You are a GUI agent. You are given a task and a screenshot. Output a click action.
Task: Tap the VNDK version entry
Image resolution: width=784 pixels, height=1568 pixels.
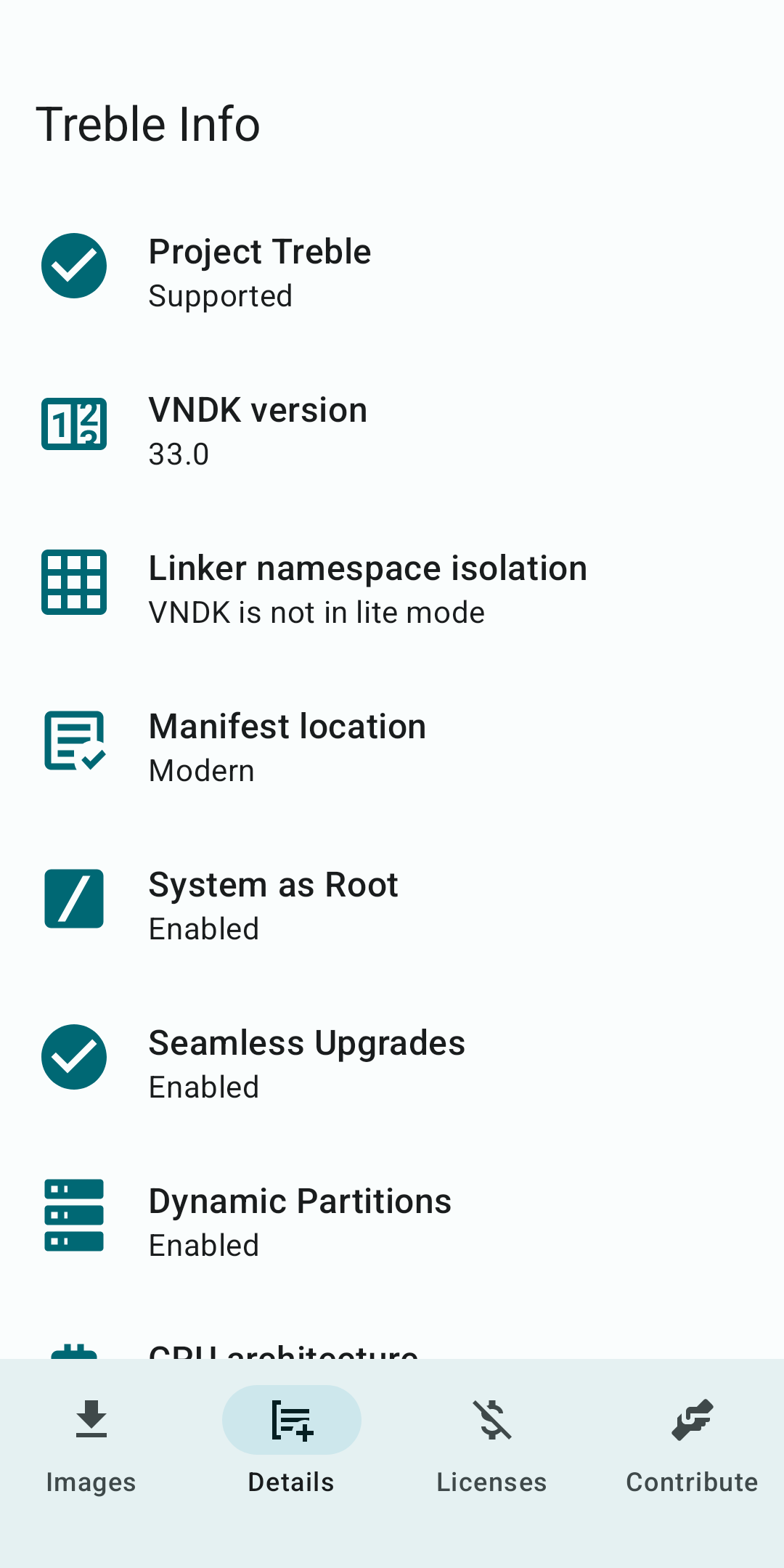pyautogui.click(x=392, y=430)
